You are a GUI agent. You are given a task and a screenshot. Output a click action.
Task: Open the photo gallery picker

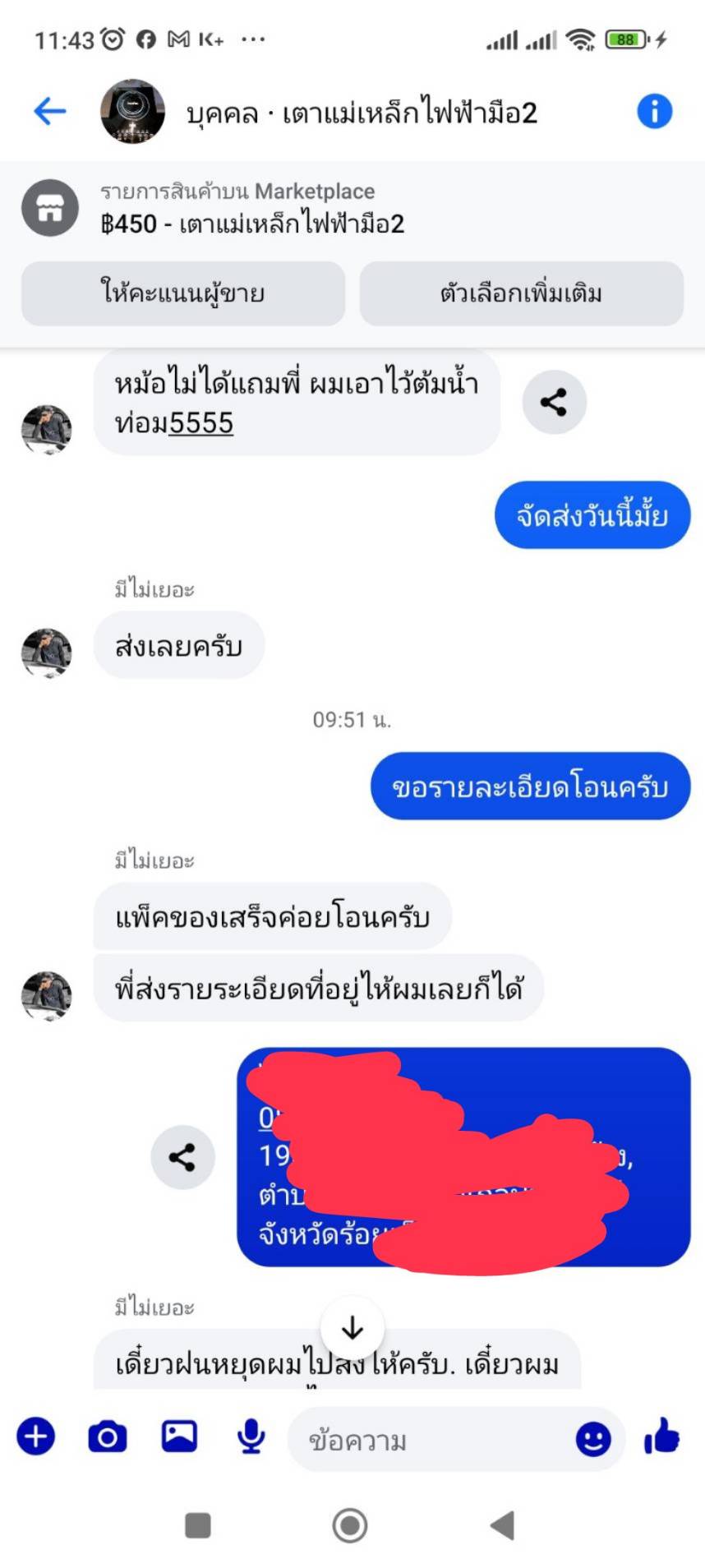pos(179,1437)
